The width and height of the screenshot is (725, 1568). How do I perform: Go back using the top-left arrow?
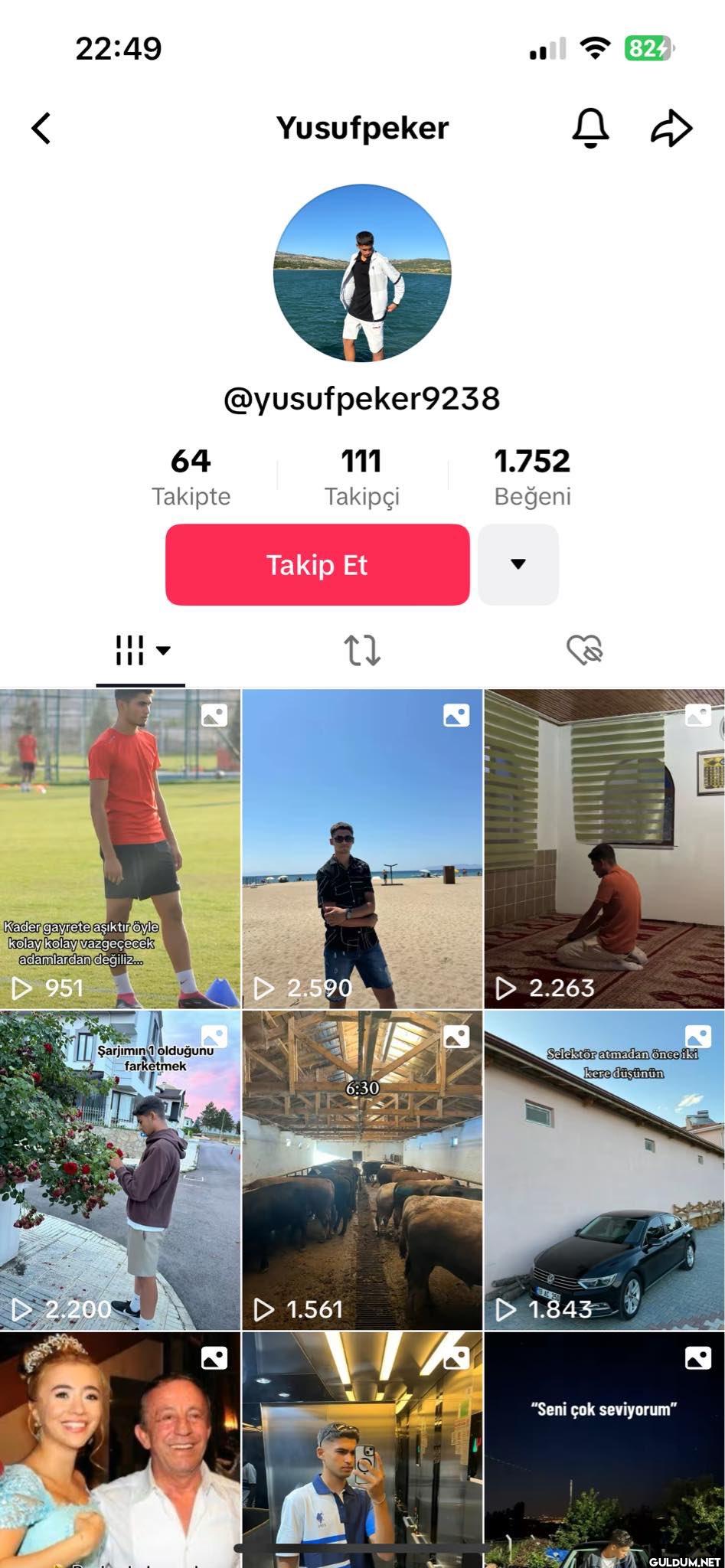tap(42, 128)
